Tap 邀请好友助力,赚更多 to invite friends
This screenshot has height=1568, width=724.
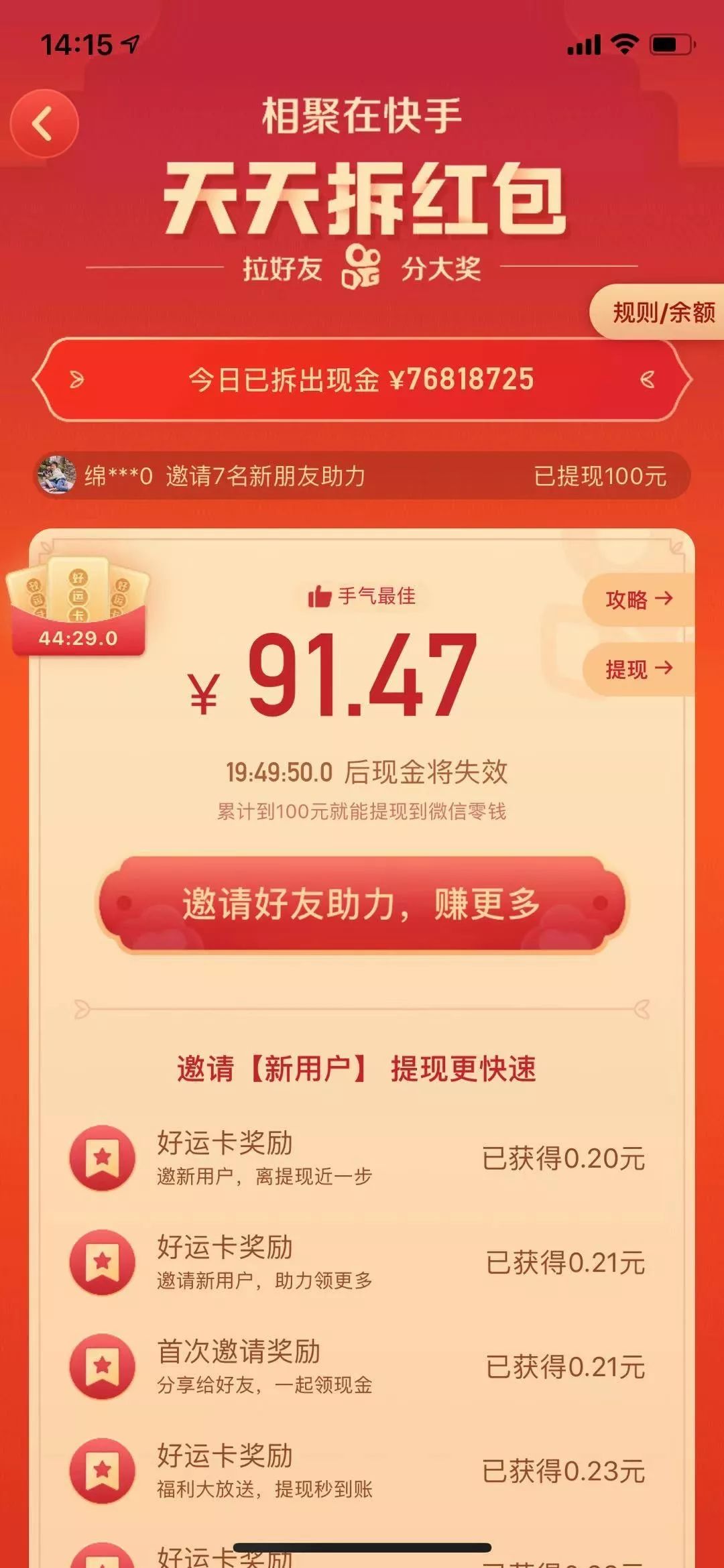[x=362, y=904]
